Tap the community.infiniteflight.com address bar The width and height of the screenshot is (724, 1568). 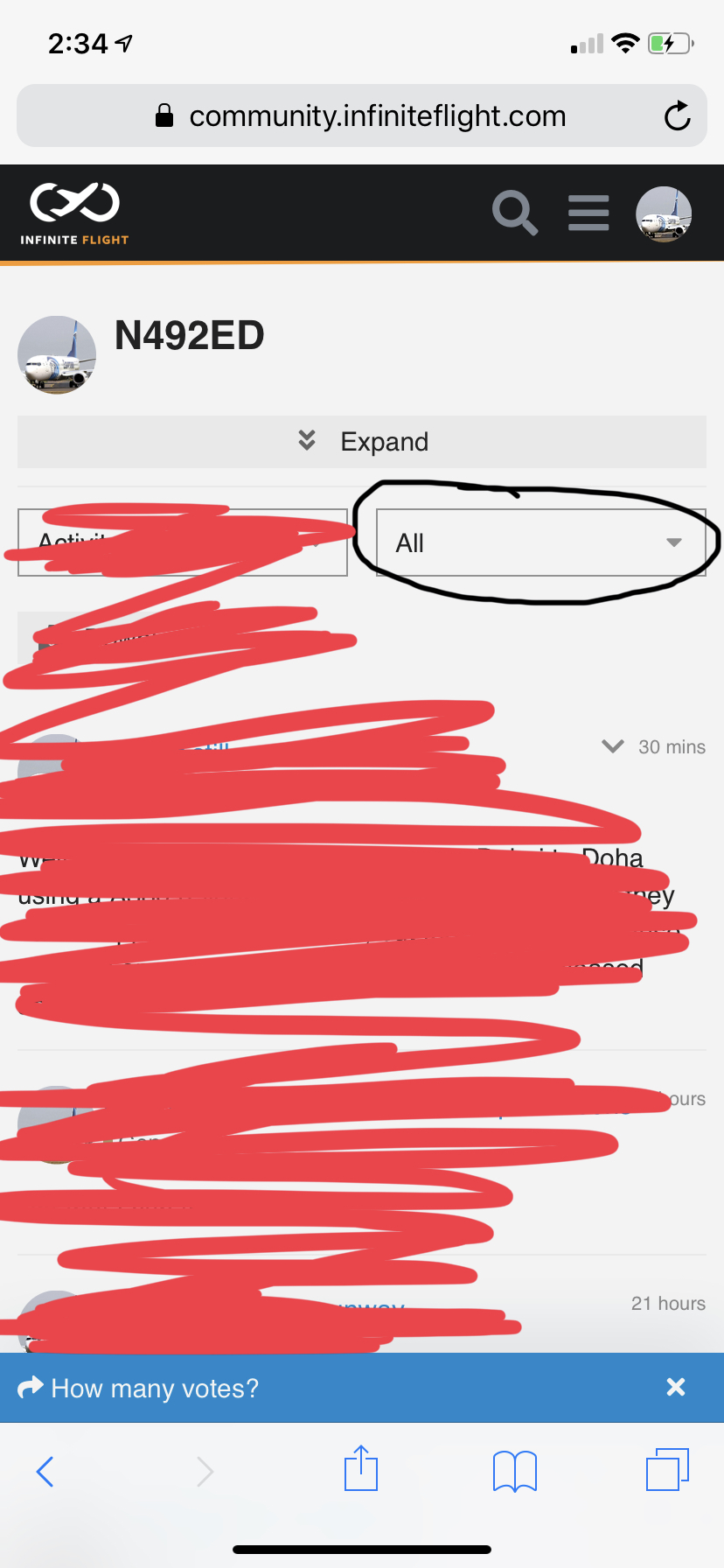click(362, 116)
